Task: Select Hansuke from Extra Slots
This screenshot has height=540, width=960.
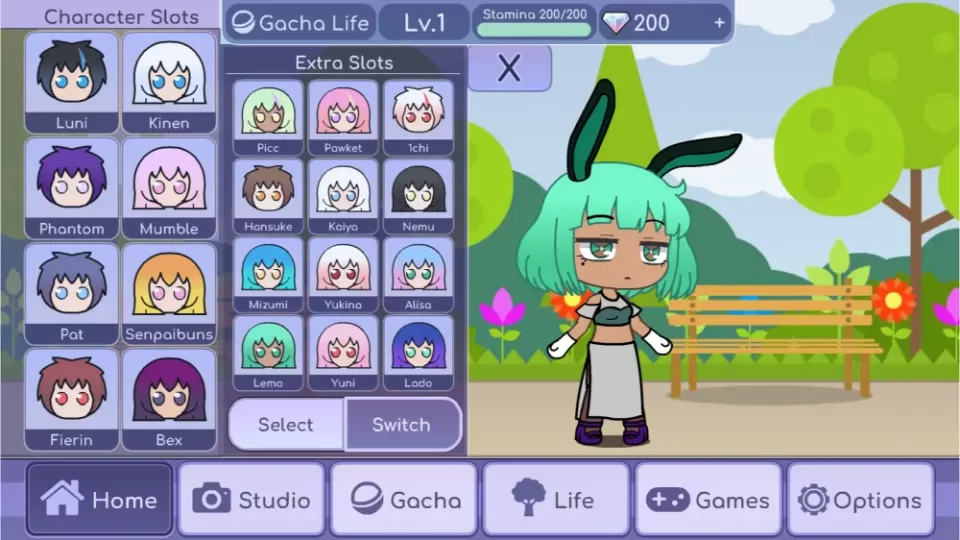Action: [x=267, y=195]
